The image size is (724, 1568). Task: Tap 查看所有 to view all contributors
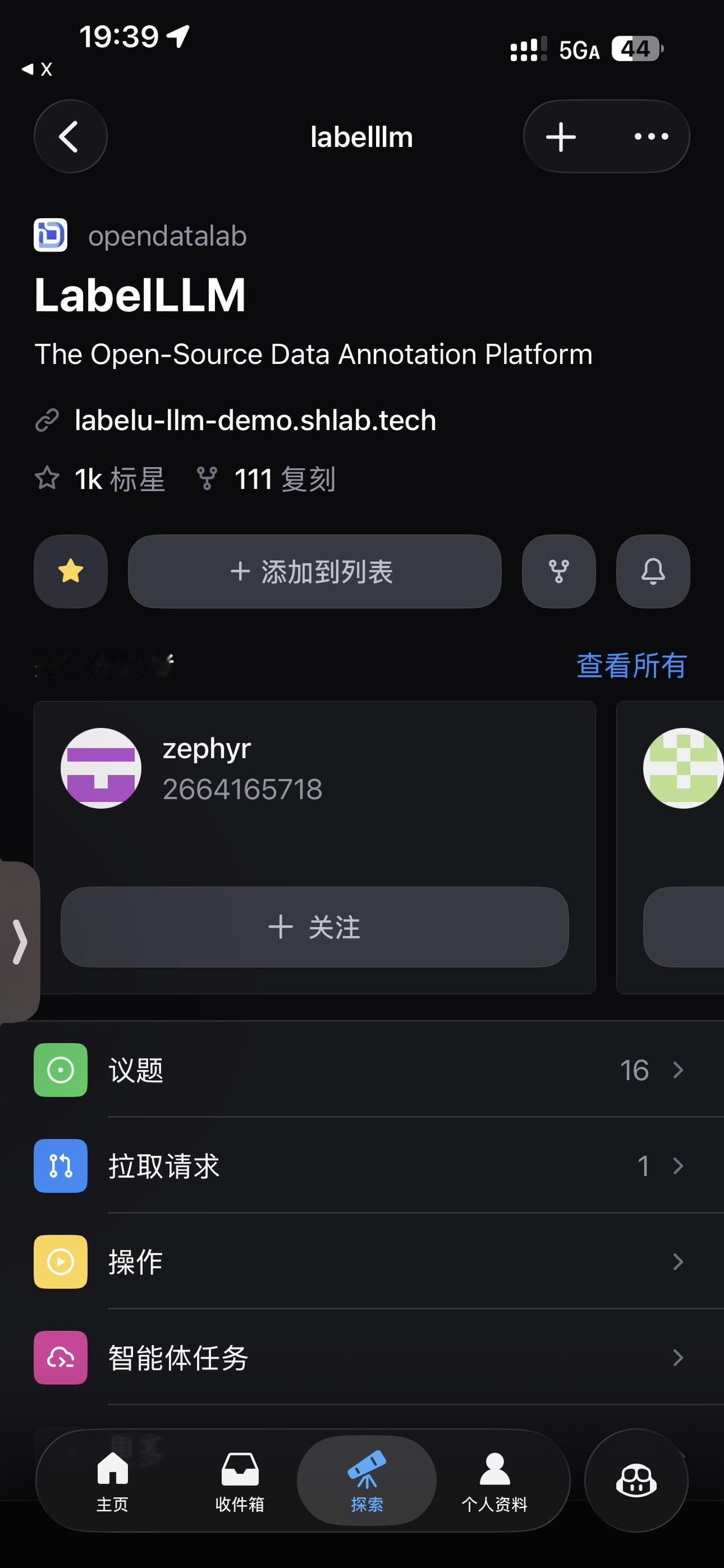[631, 665]
